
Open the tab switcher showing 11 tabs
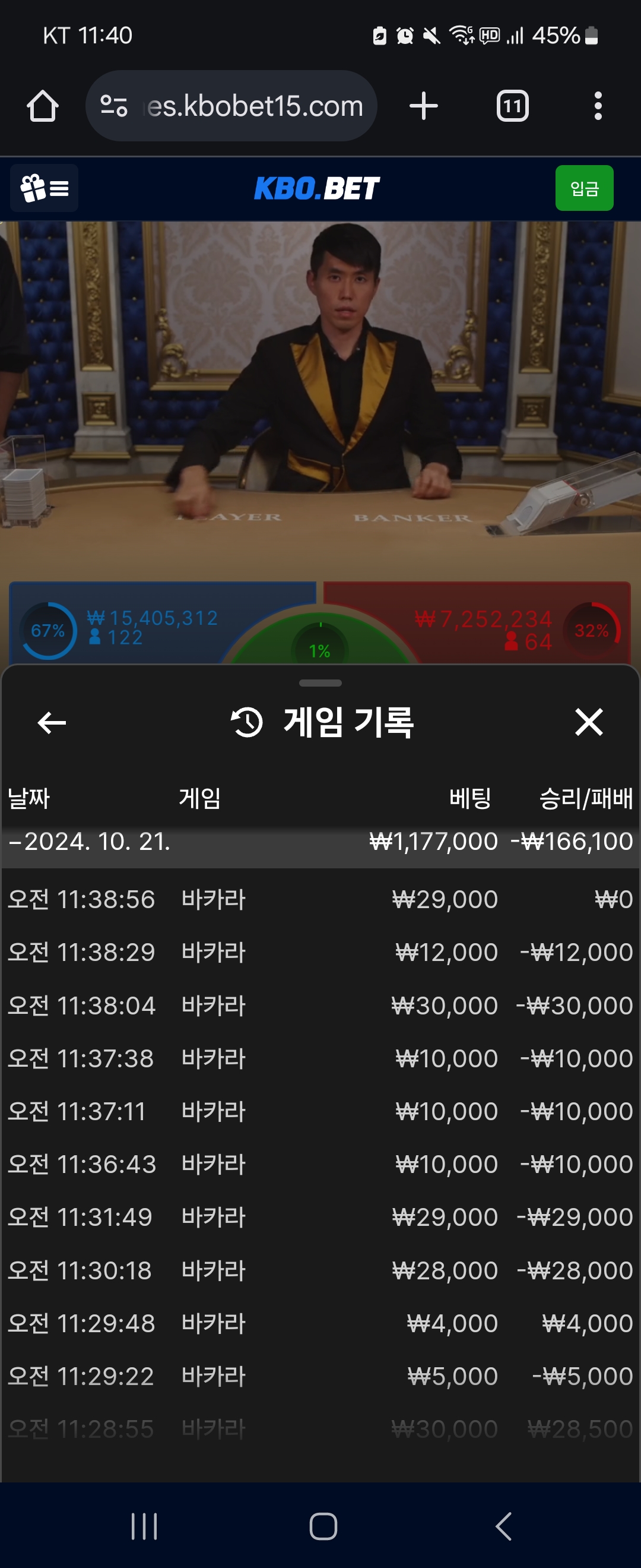[x=512, y=106]
